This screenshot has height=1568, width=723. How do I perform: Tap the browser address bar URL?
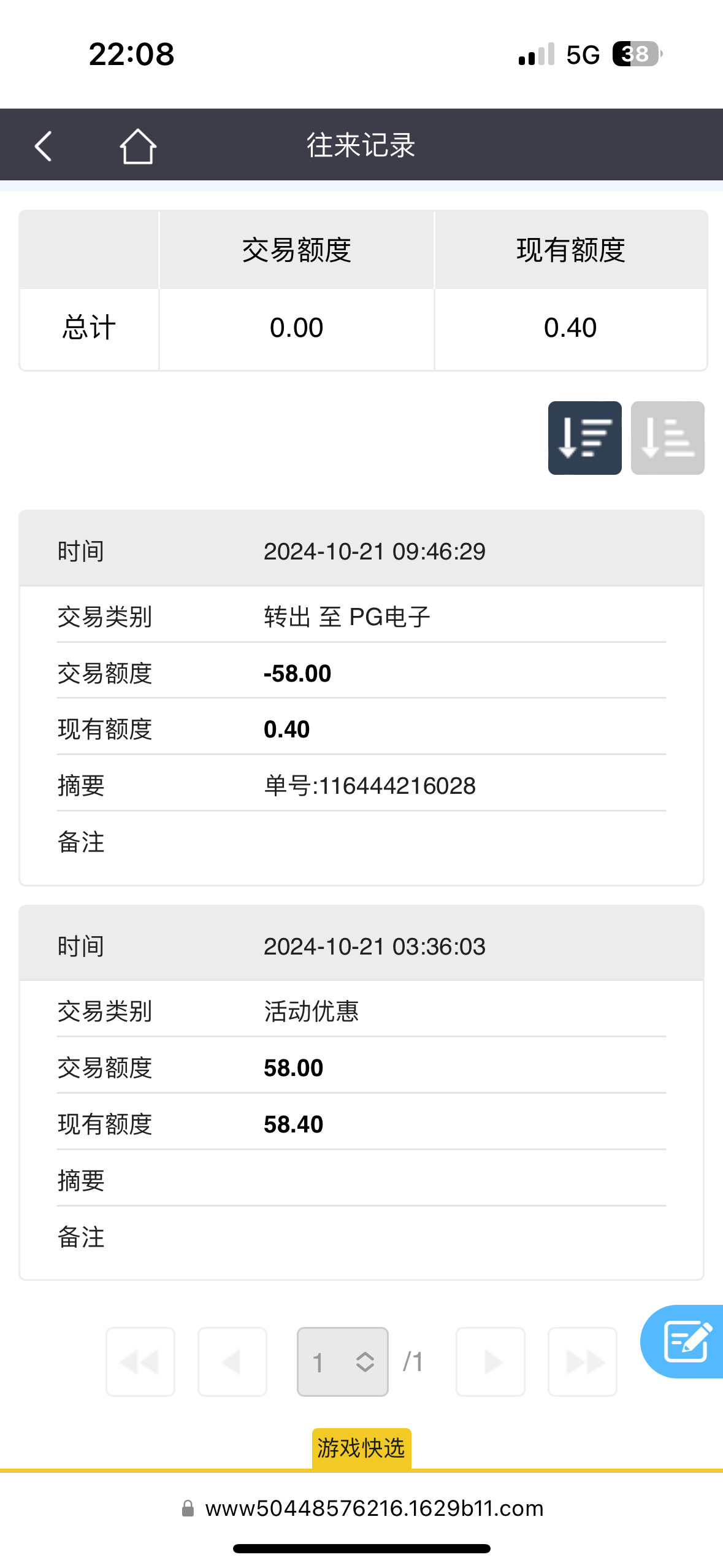pos(374,1508)
